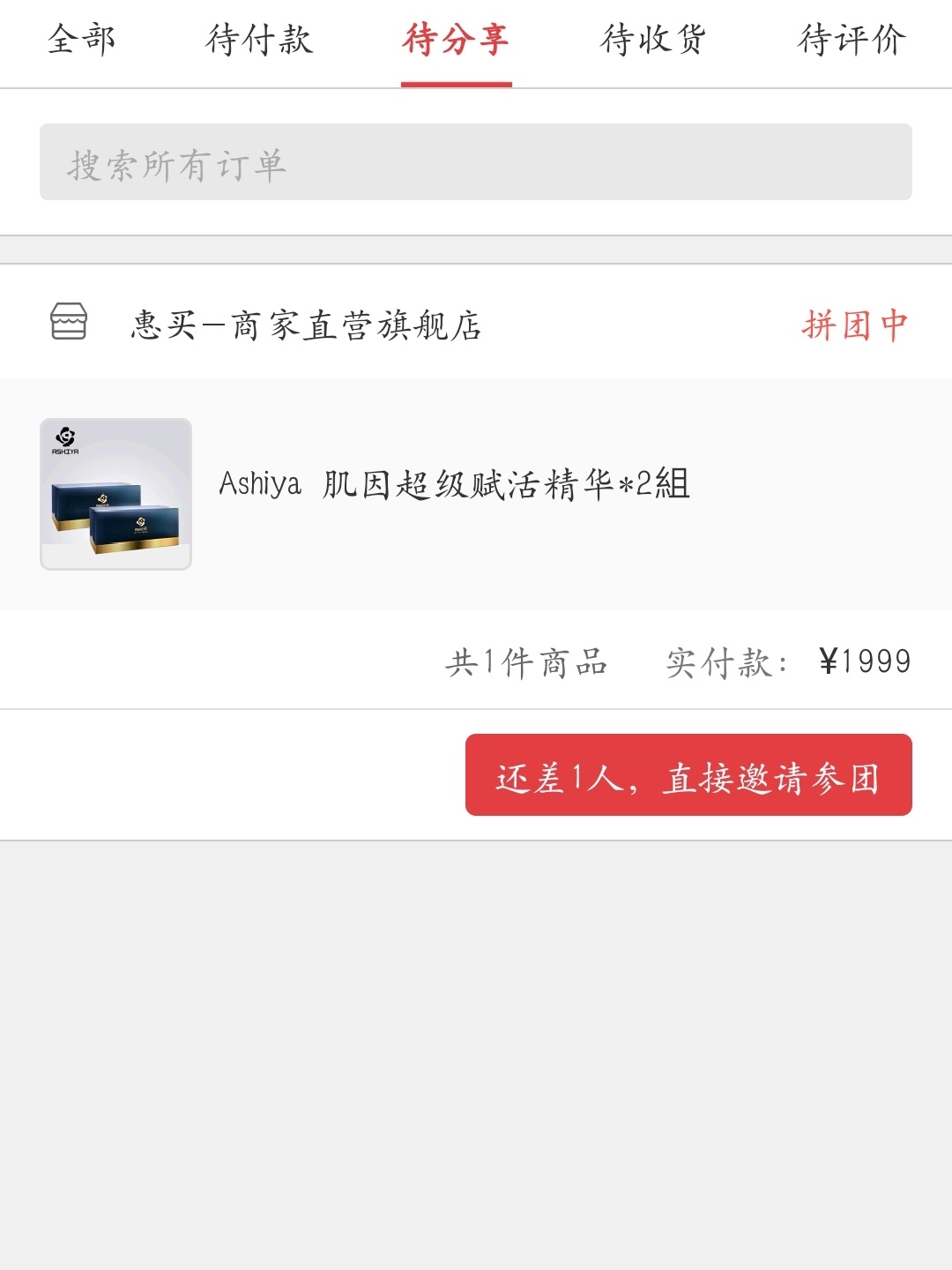Select the 待分享 tab
The width and height of the screenshot is (952, 1270).
click(x=456, y=41)
